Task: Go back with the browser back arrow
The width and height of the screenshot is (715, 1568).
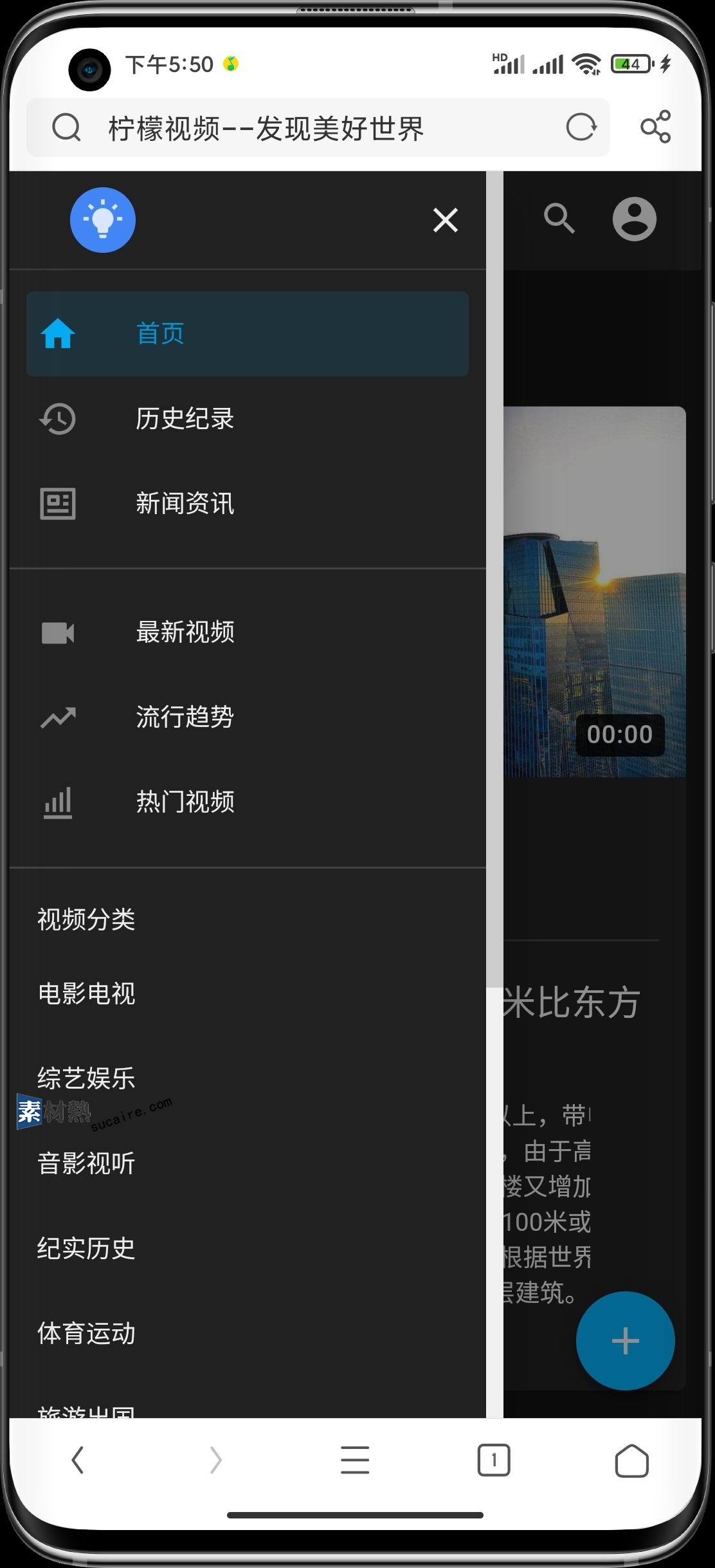Action: (x=78, y=1460)
